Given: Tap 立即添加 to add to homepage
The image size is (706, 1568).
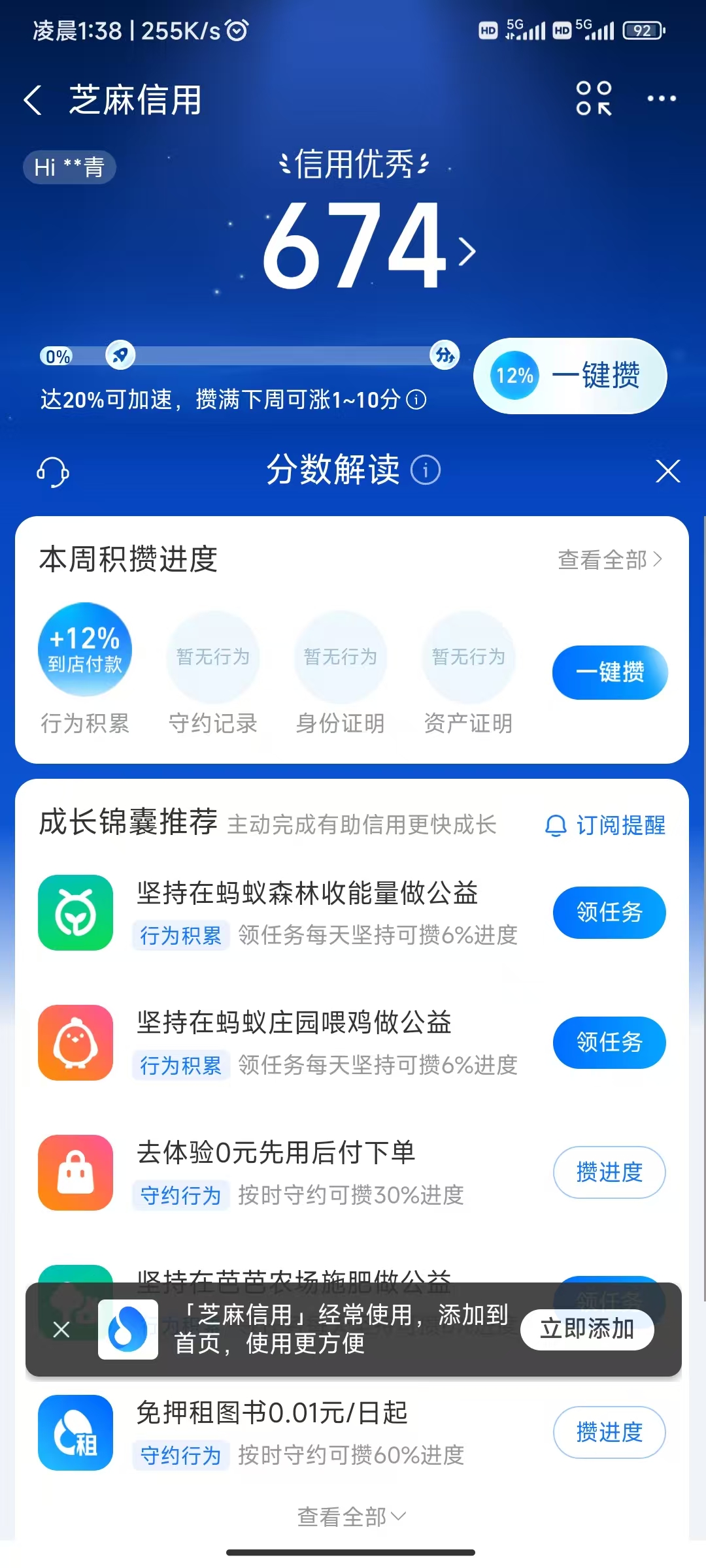Looking at the screenshot, I should click(x=586, y=1330).
